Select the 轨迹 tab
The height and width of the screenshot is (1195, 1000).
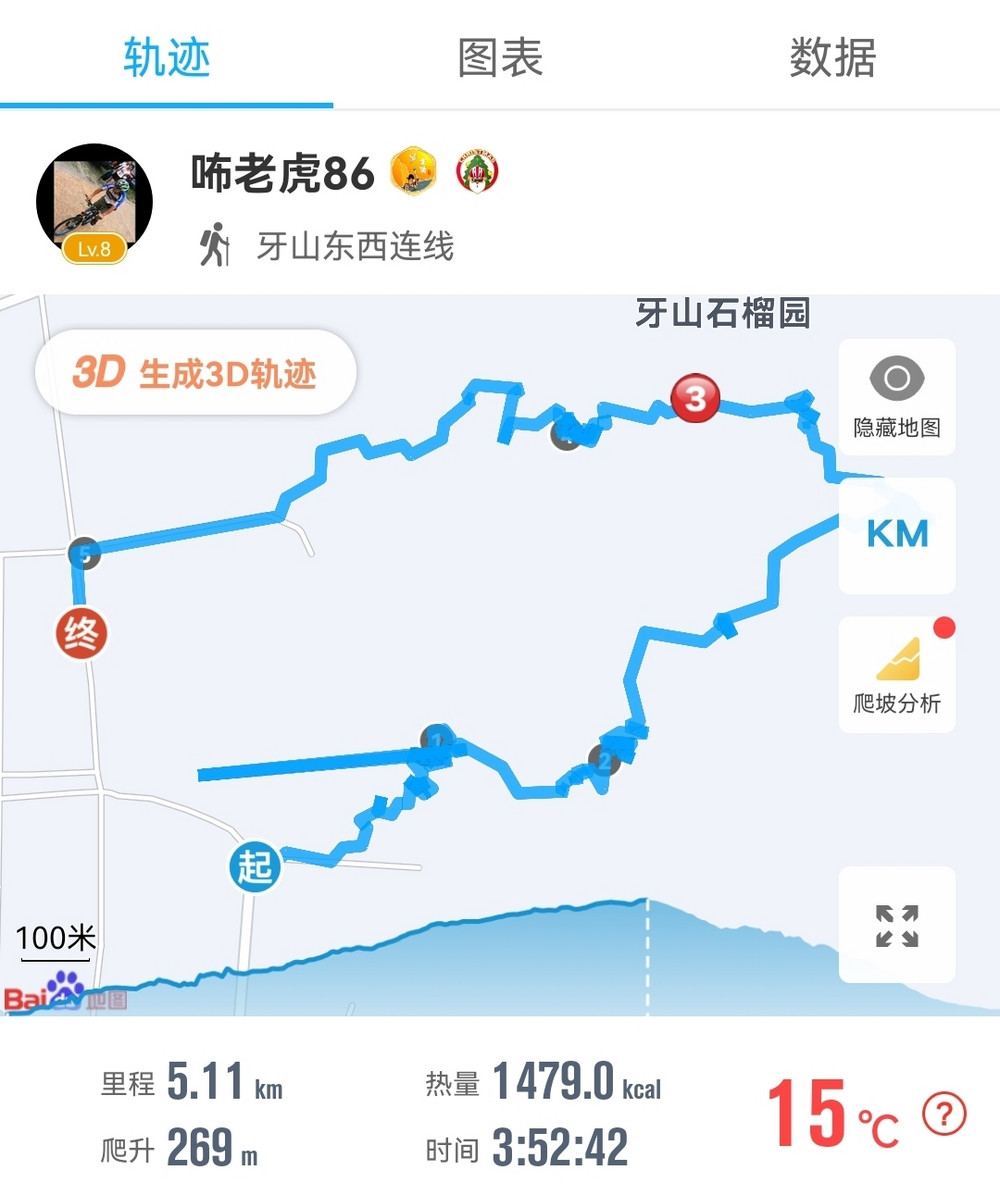167,57
